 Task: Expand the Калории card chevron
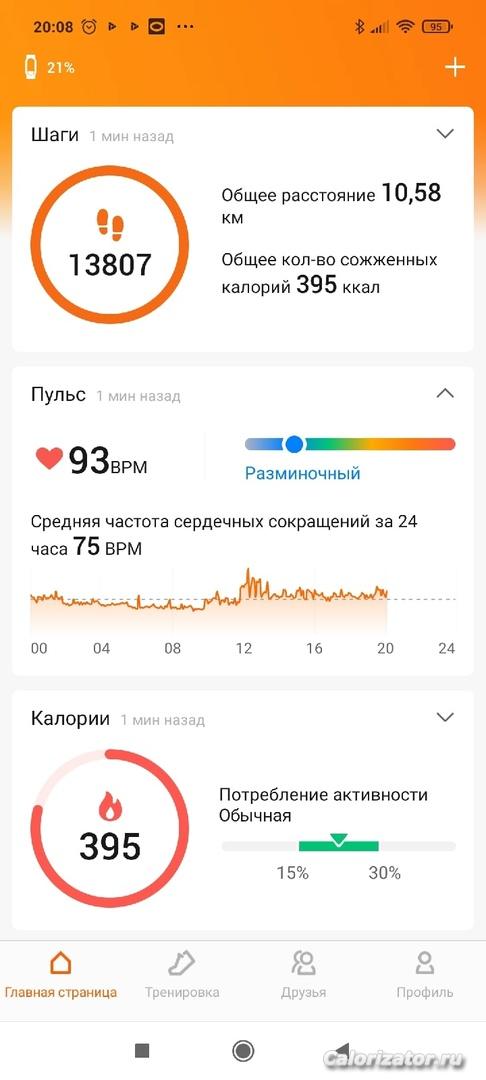(x=445, y=717)
